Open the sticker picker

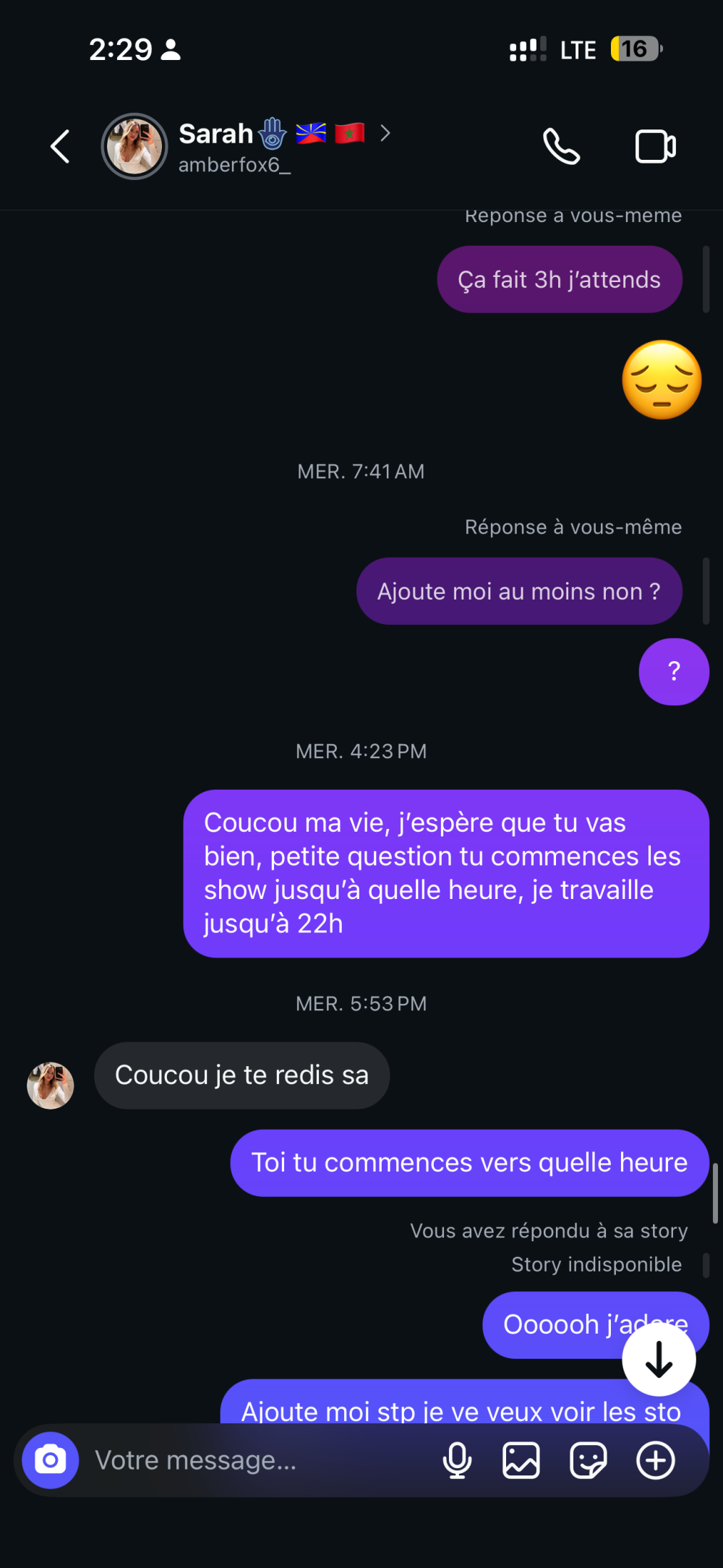pyautogui.click(x=588, y=1460)
